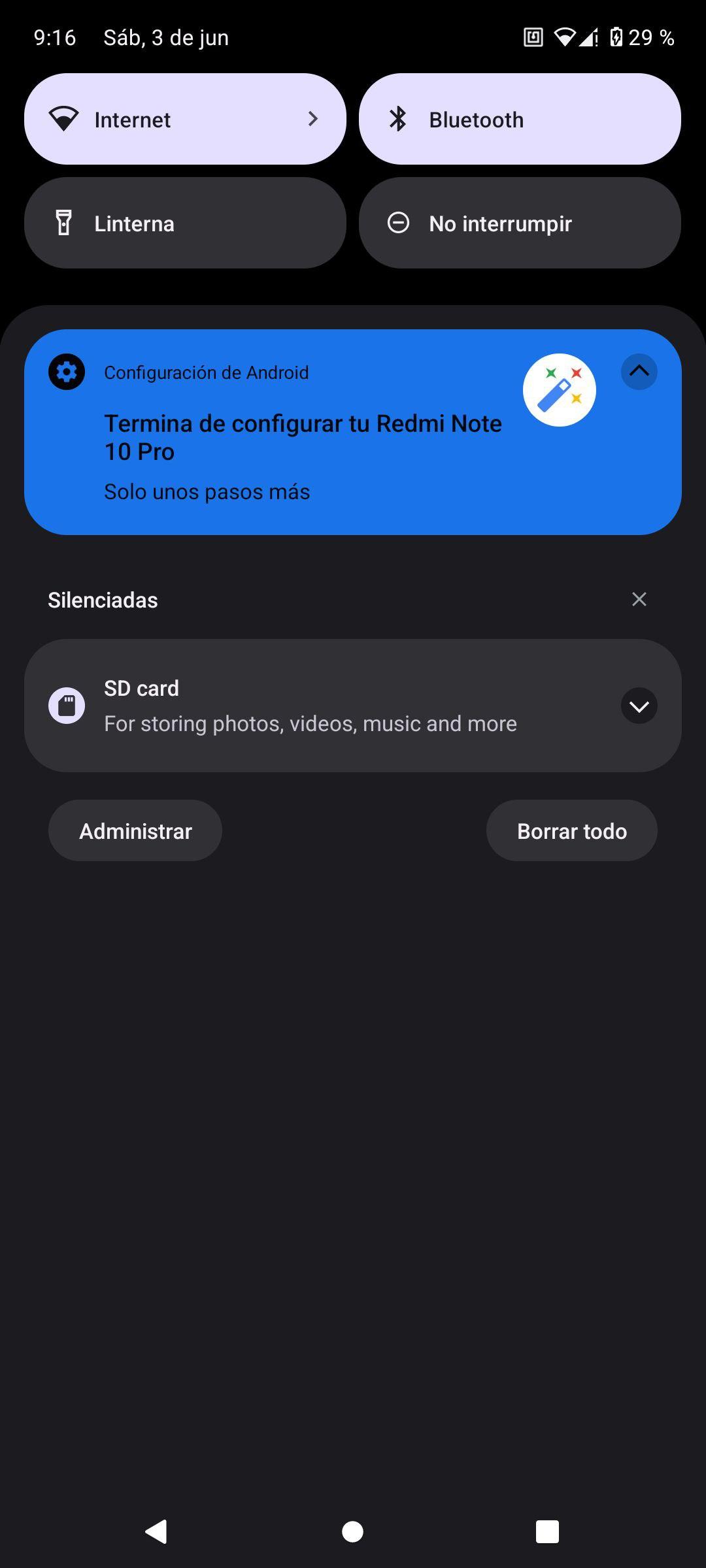The image size is (706, 1568).
Task: Open recent apps from the navigation bar
Action: [547, 1531]
